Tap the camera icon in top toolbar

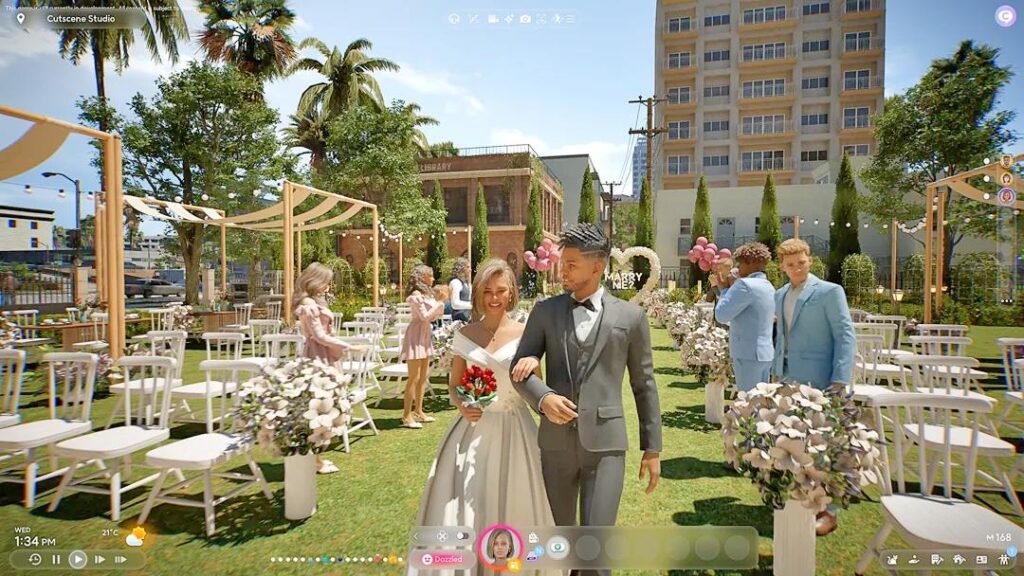point(525,19)
